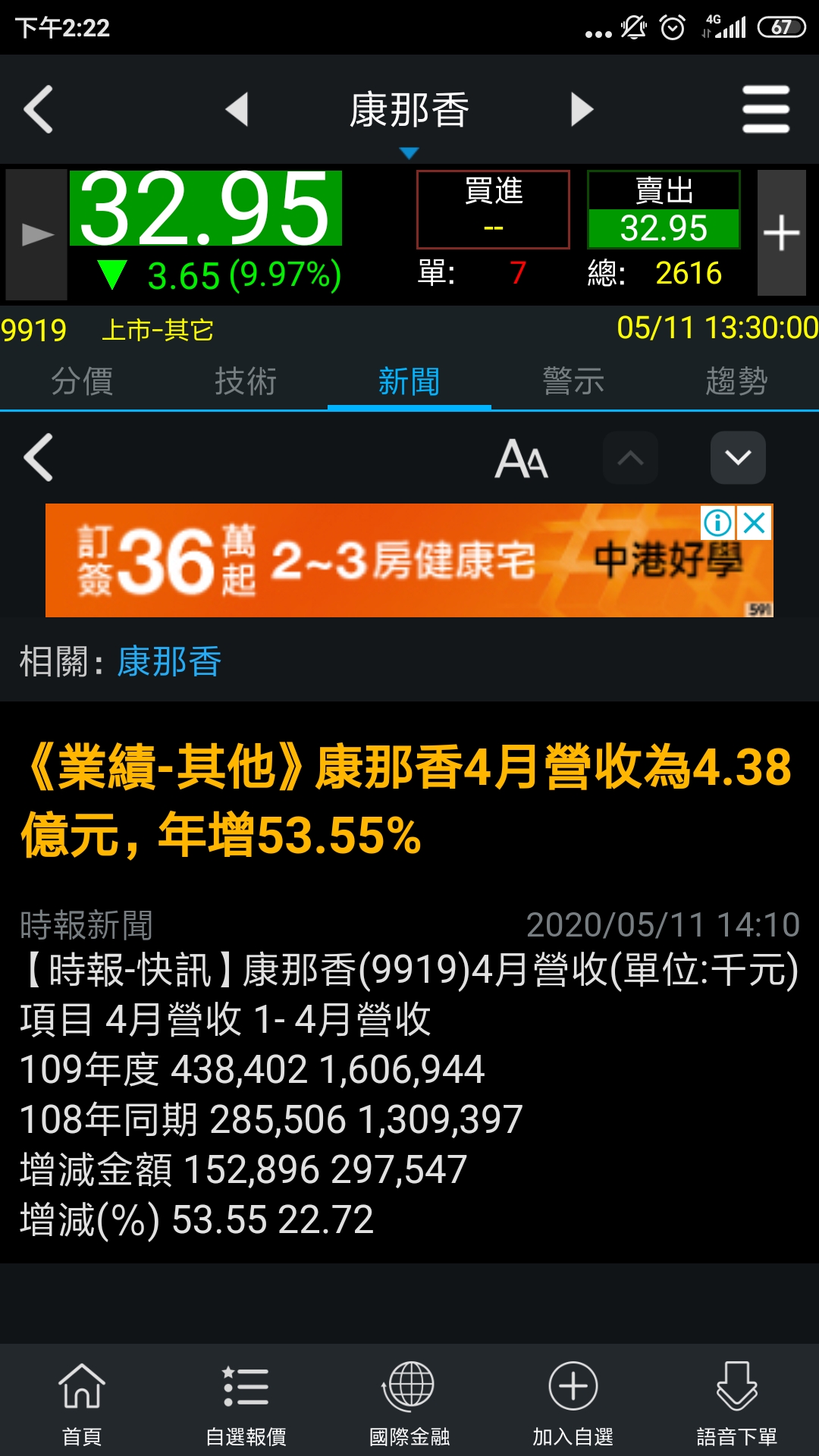Tap the 賣出 sell box at 32.95
819x1456 pixels.
pyautogui.click(x=664, y=209)
